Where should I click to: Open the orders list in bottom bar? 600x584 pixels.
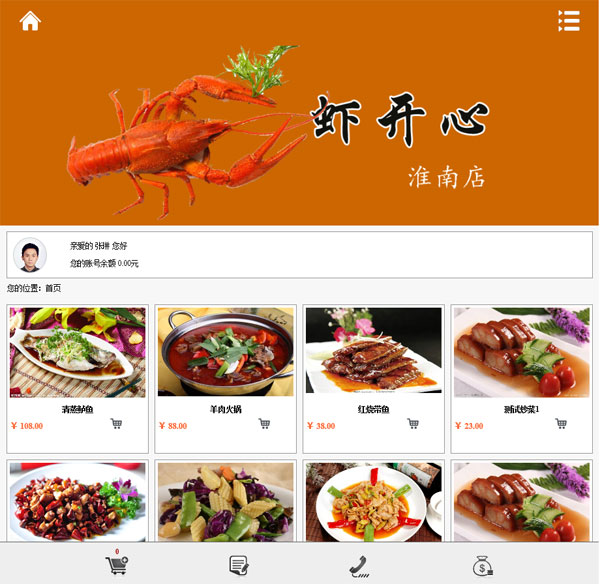[238, 565]
